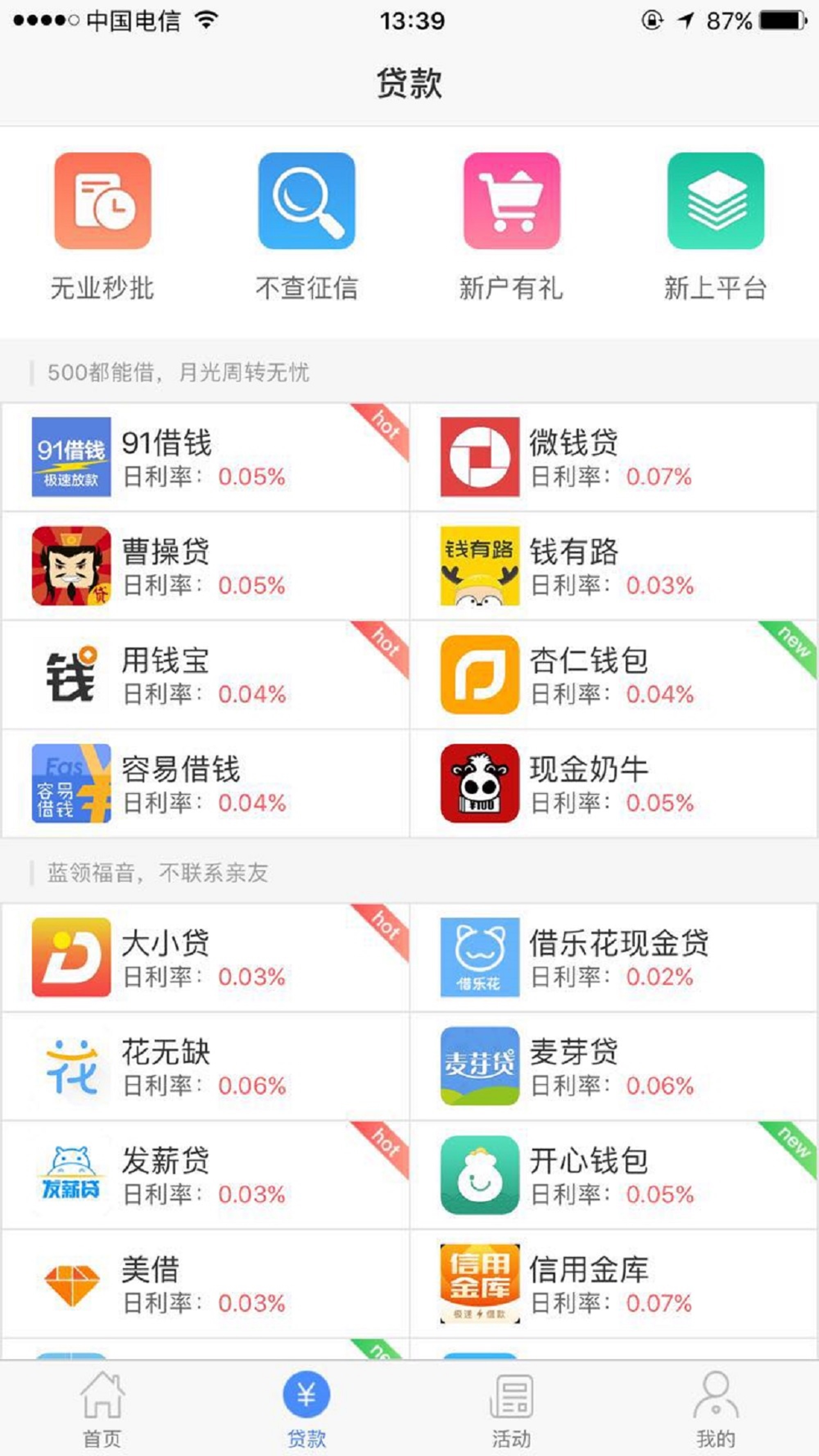Select the 花无缺 loan product
Viewport: 819px width, 1456px height.
[206, 1066]
